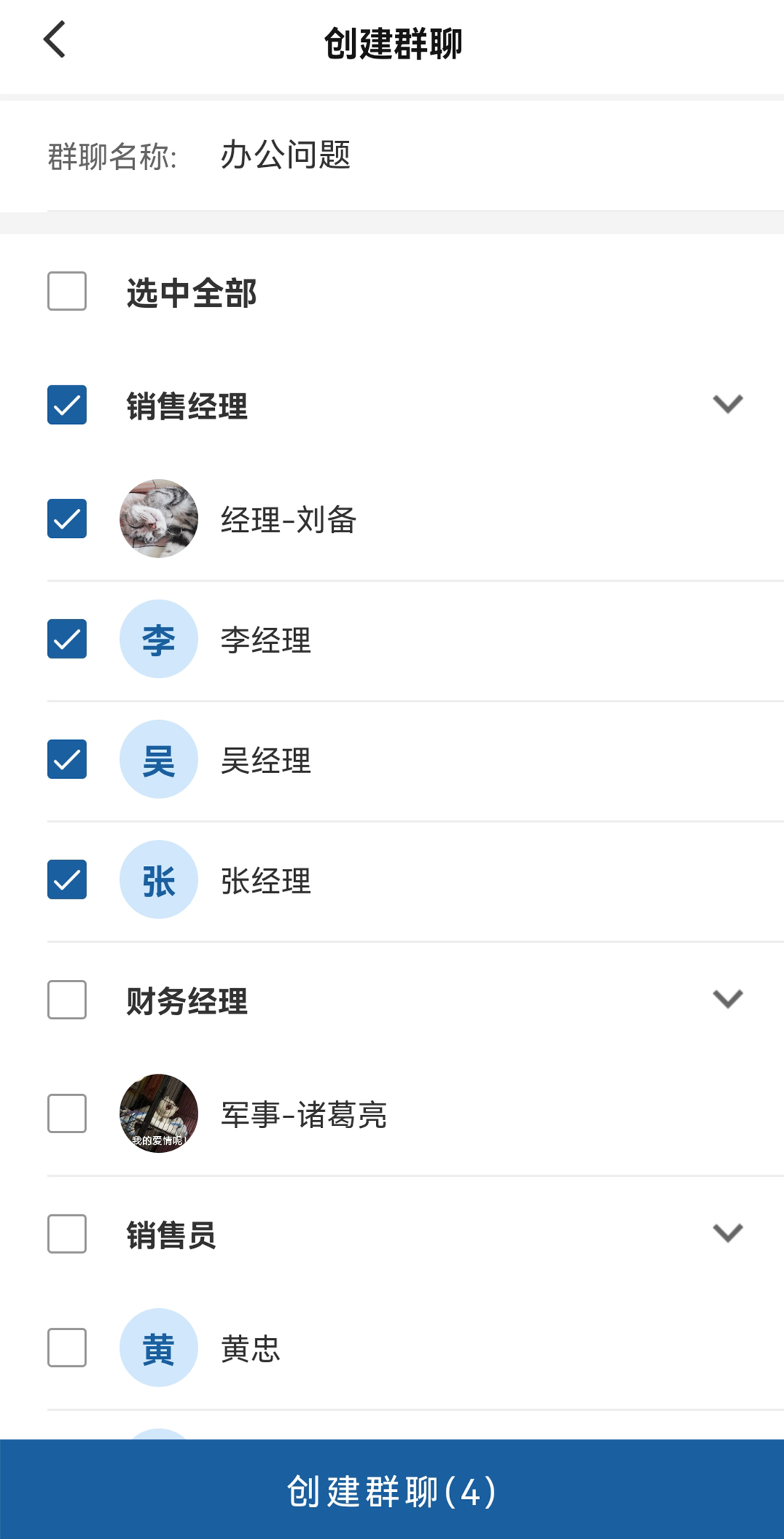Screen dimensions: 784x1539
Task: Collapse the 销售员 section chevron
Action: 727,1233
